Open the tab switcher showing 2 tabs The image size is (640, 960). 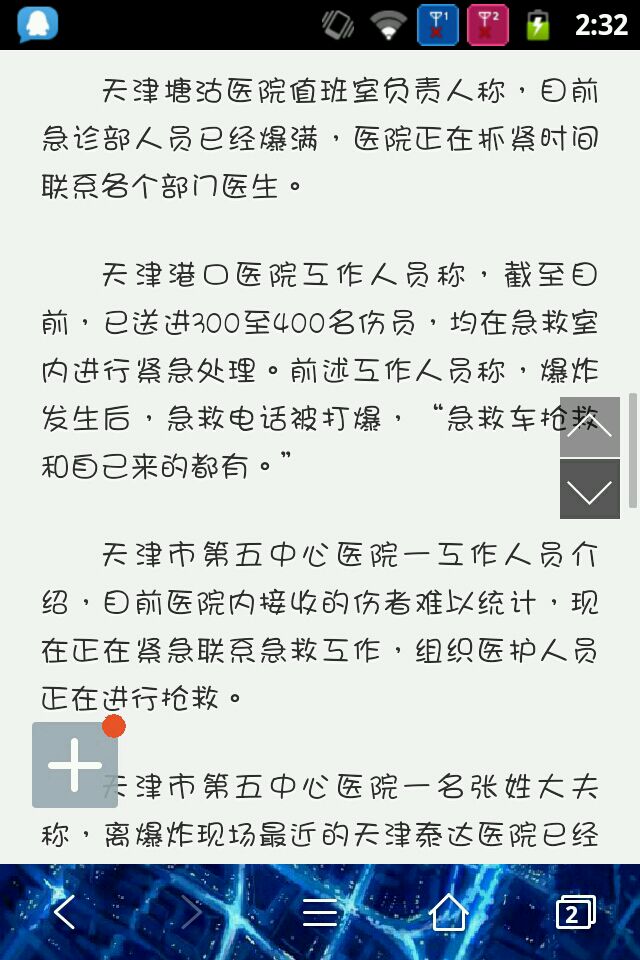pos(575,912)
